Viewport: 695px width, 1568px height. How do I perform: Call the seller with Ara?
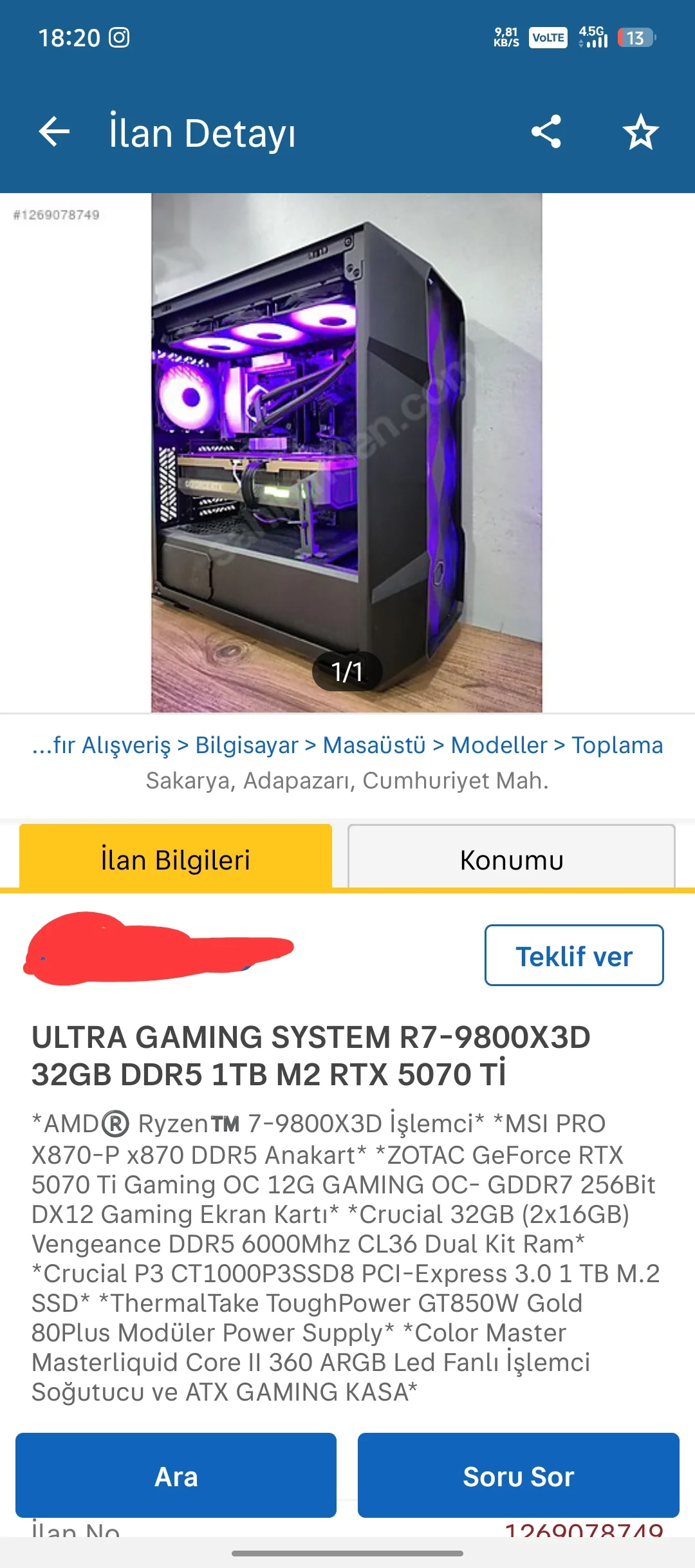coord(176,1476)
